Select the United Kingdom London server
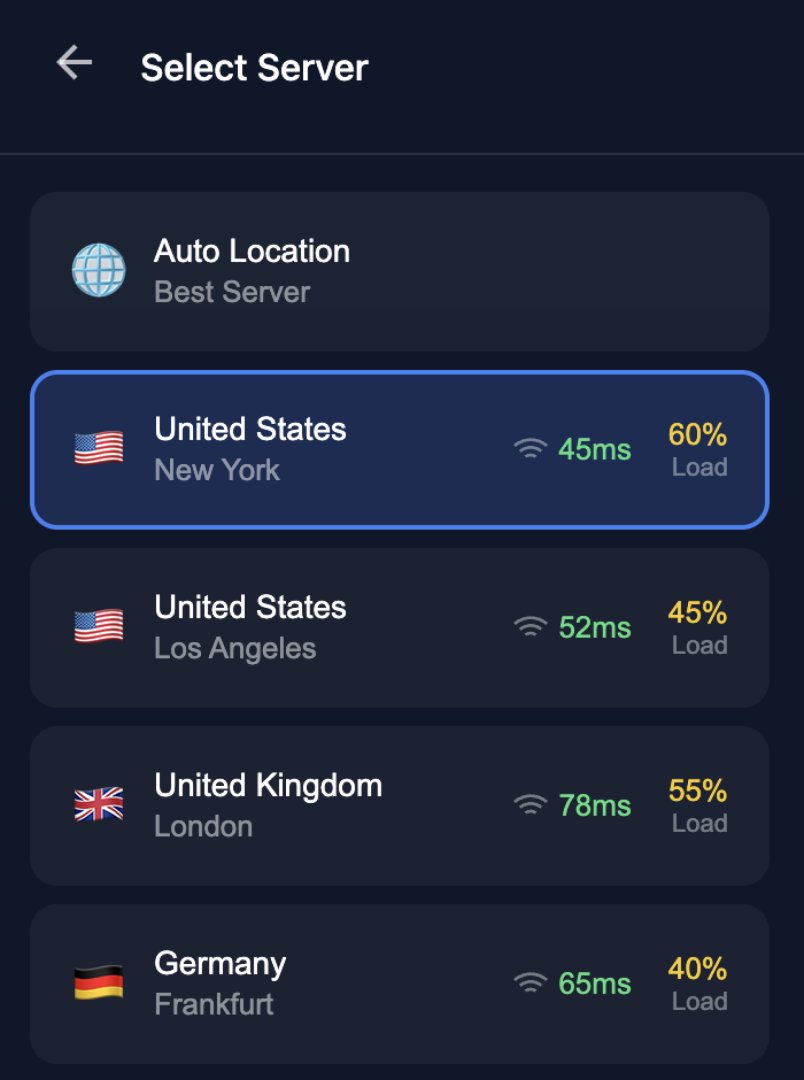 (x=400, y=805)
